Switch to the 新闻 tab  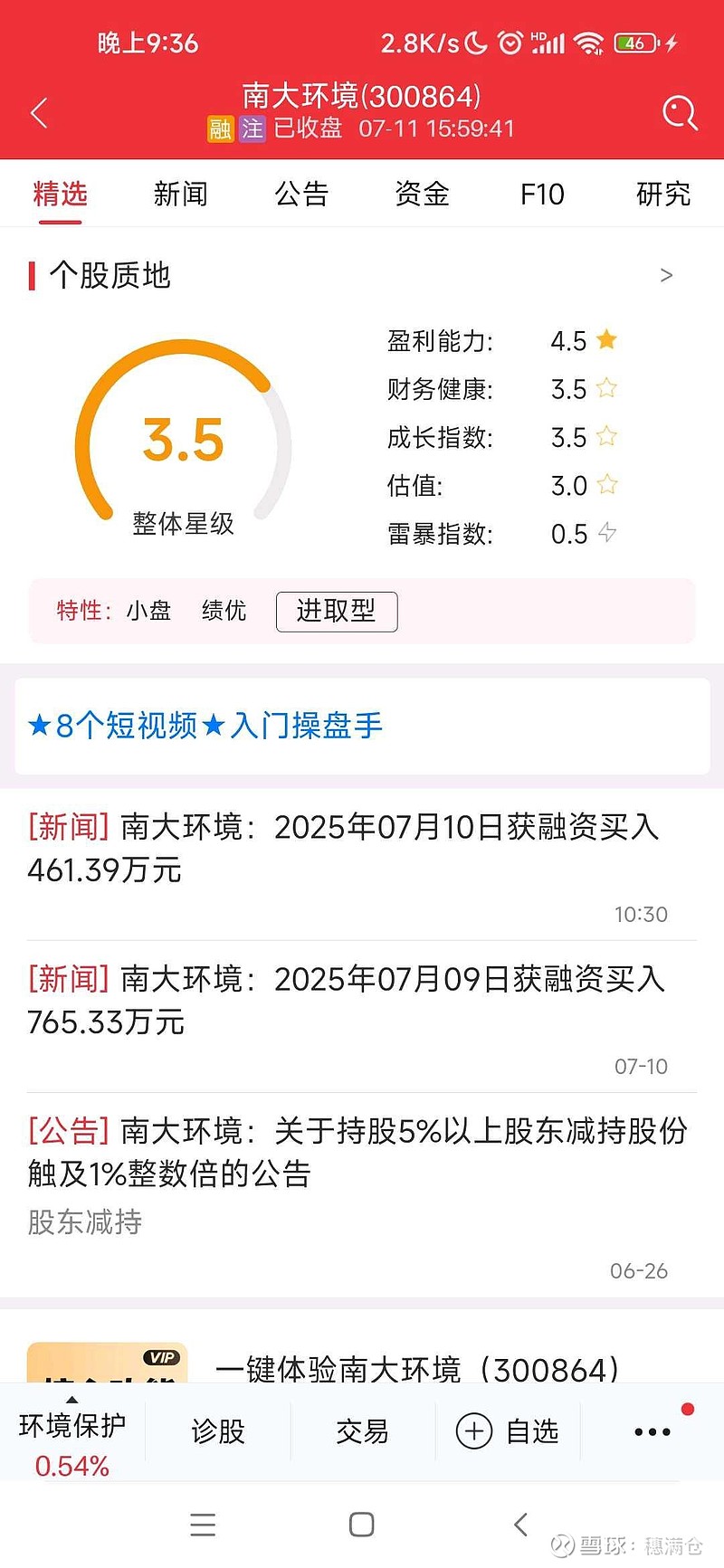click(x=181, y=194)
